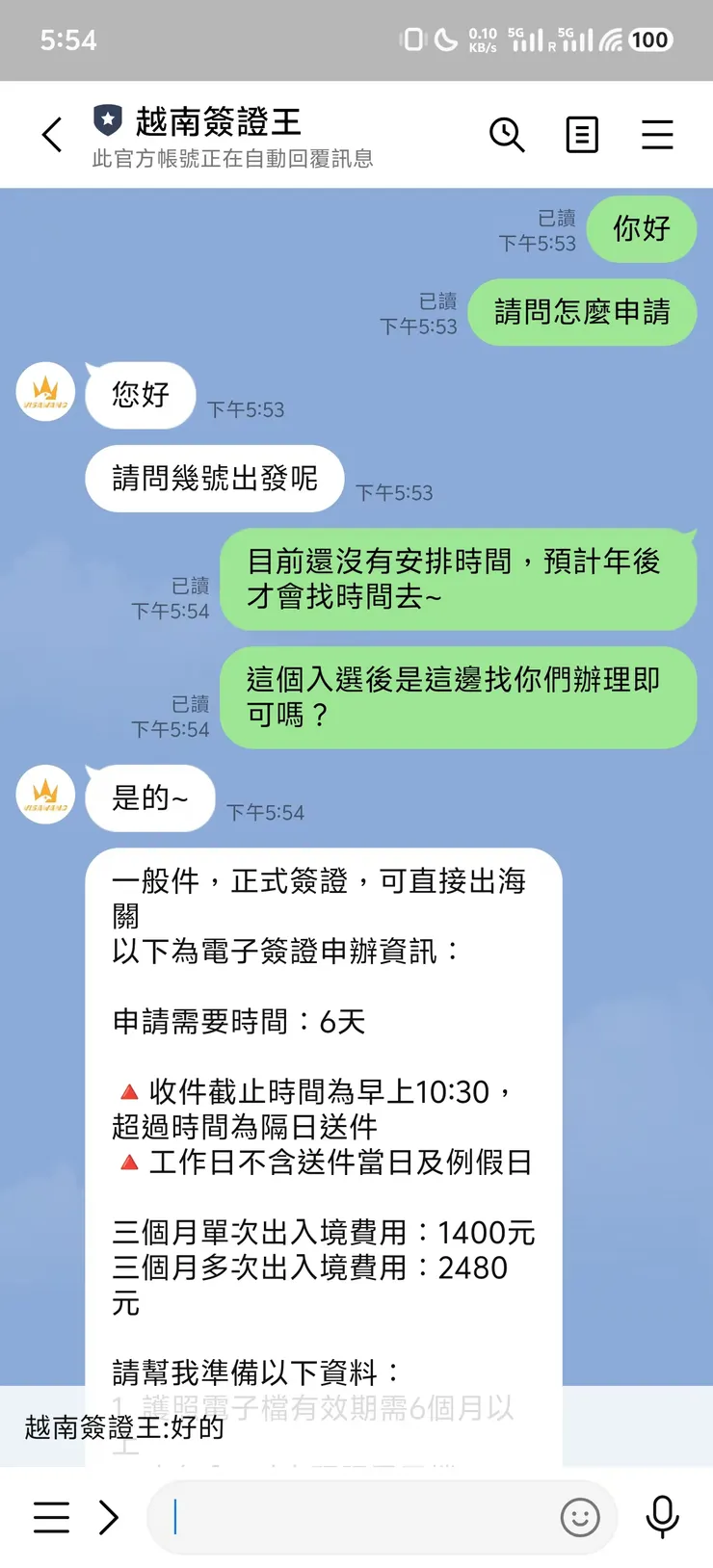Image resolution: width=713 pixels, height=1568 pixels.
Task: Expand input options with the chevron arrow
Action: 110,1517
